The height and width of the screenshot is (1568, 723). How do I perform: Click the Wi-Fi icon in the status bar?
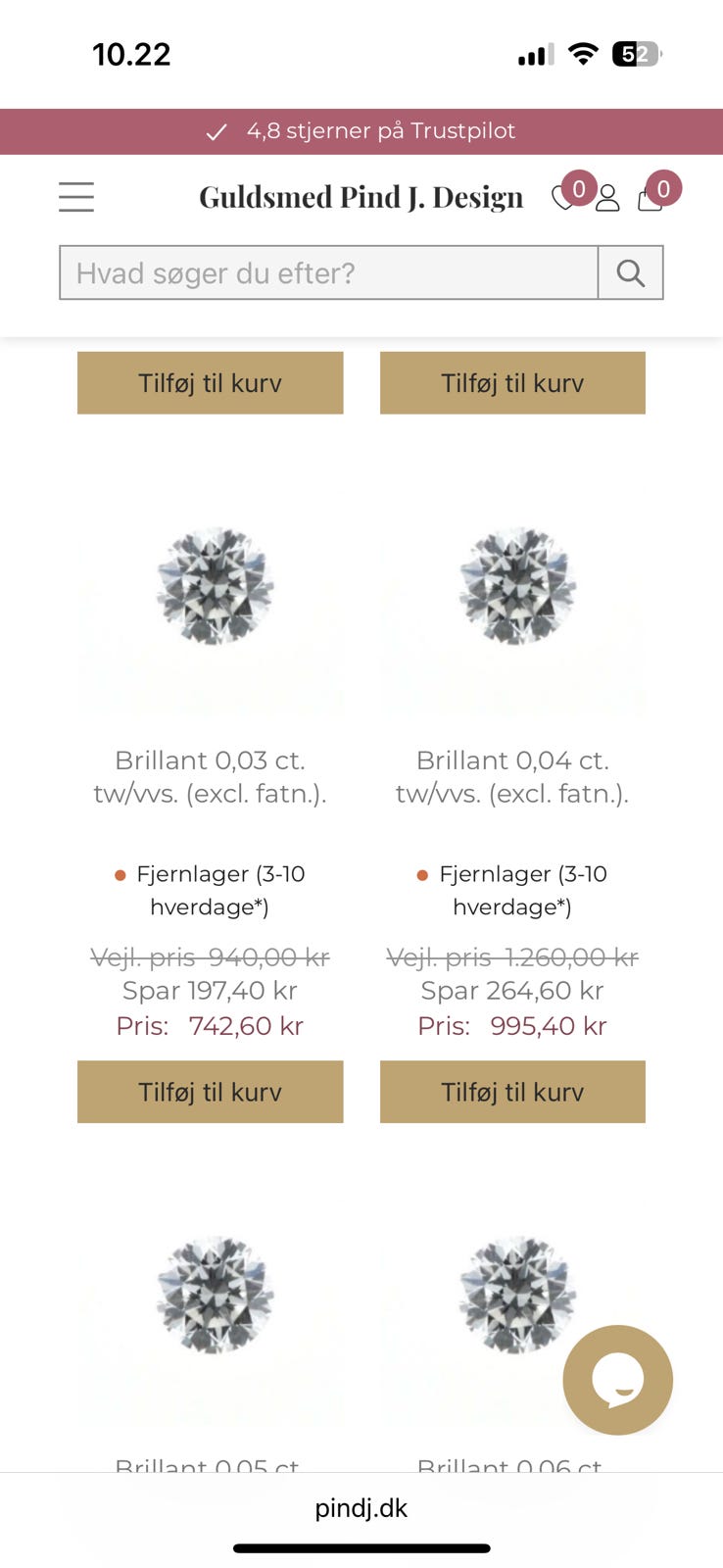(x=582, y=56)
